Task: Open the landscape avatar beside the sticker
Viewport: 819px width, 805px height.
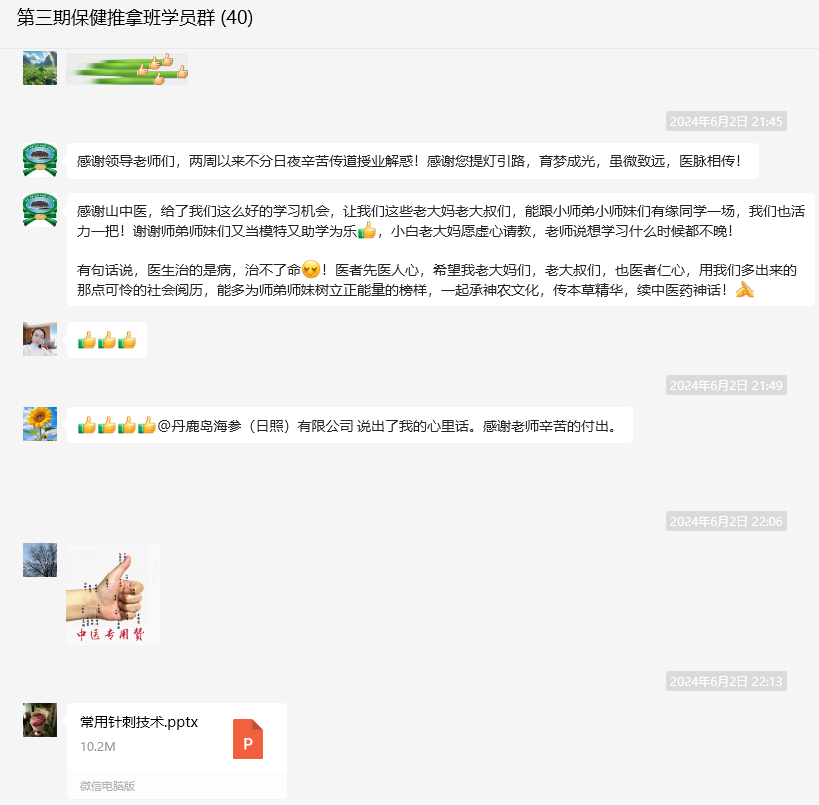Action: pos(40,68)
